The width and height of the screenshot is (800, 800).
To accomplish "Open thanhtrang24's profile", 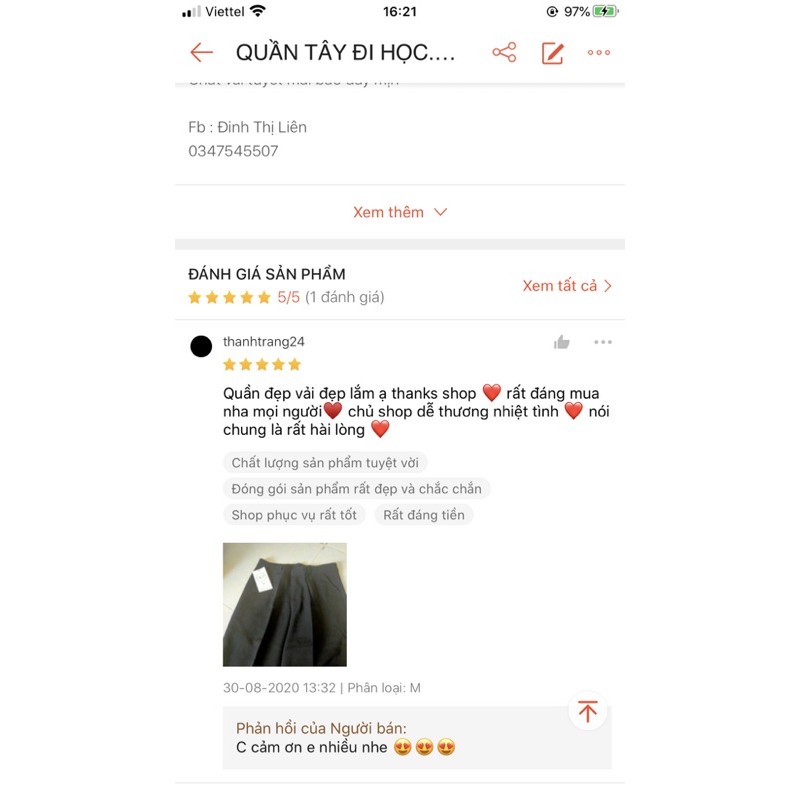I will (263, 342).
